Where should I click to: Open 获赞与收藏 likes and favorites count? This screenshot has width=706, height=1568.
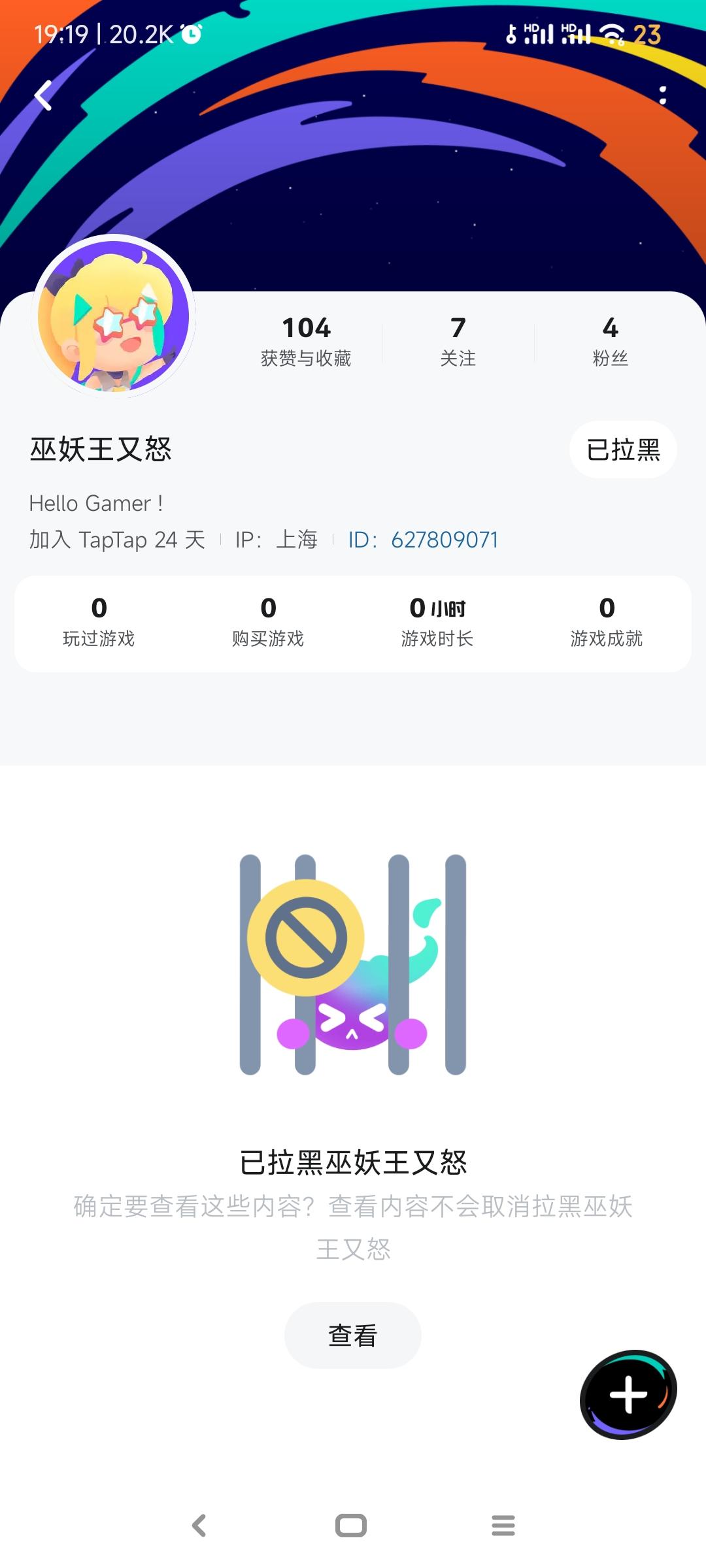(305, 340)
